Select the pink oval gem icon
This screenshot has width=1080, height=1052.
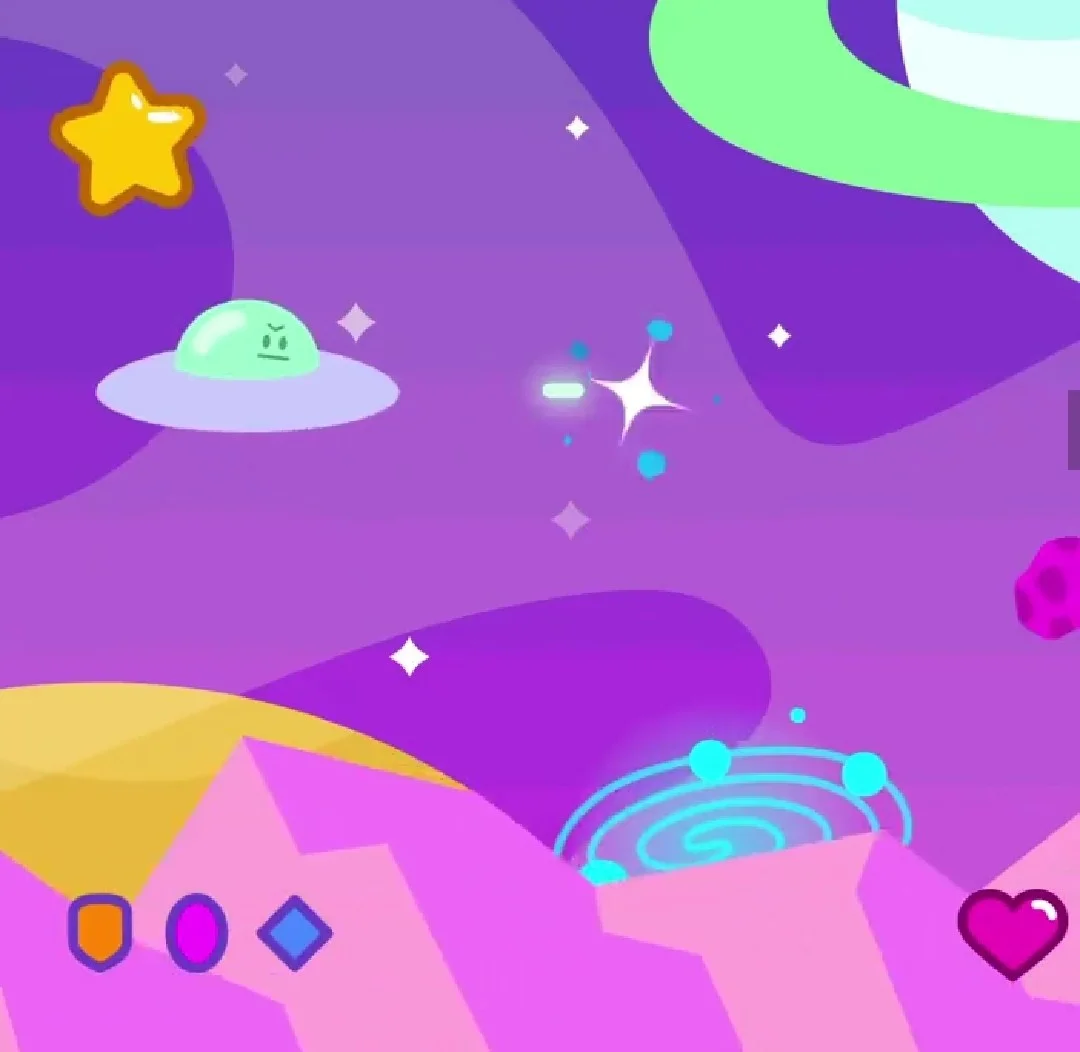pyautogui.click(x=196, y=932)
